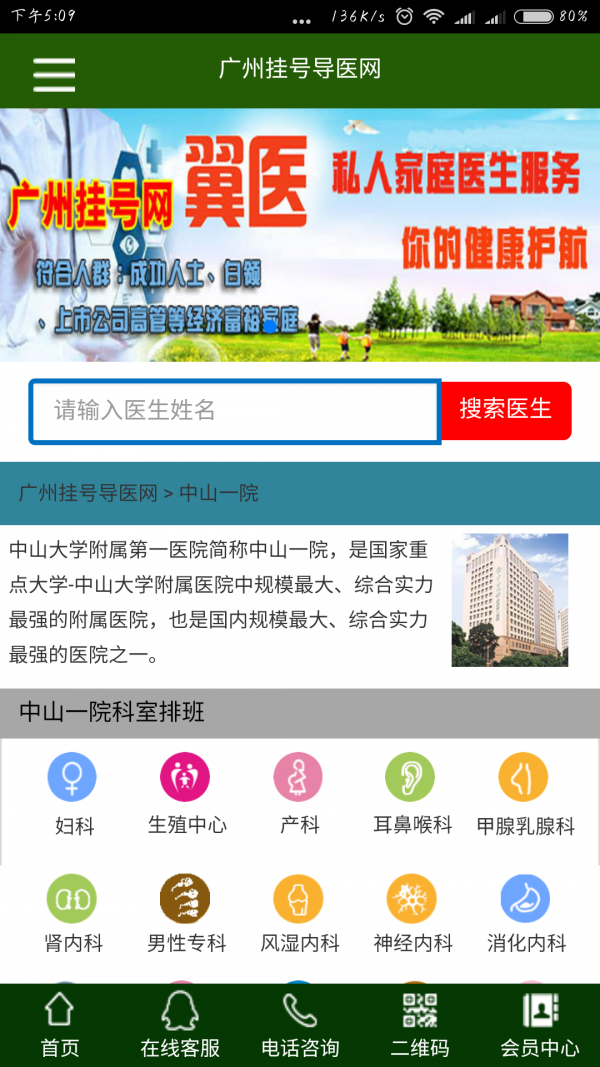600x1067 pixels.
Task: Select the 产科 department
Action: pos(299,794)
